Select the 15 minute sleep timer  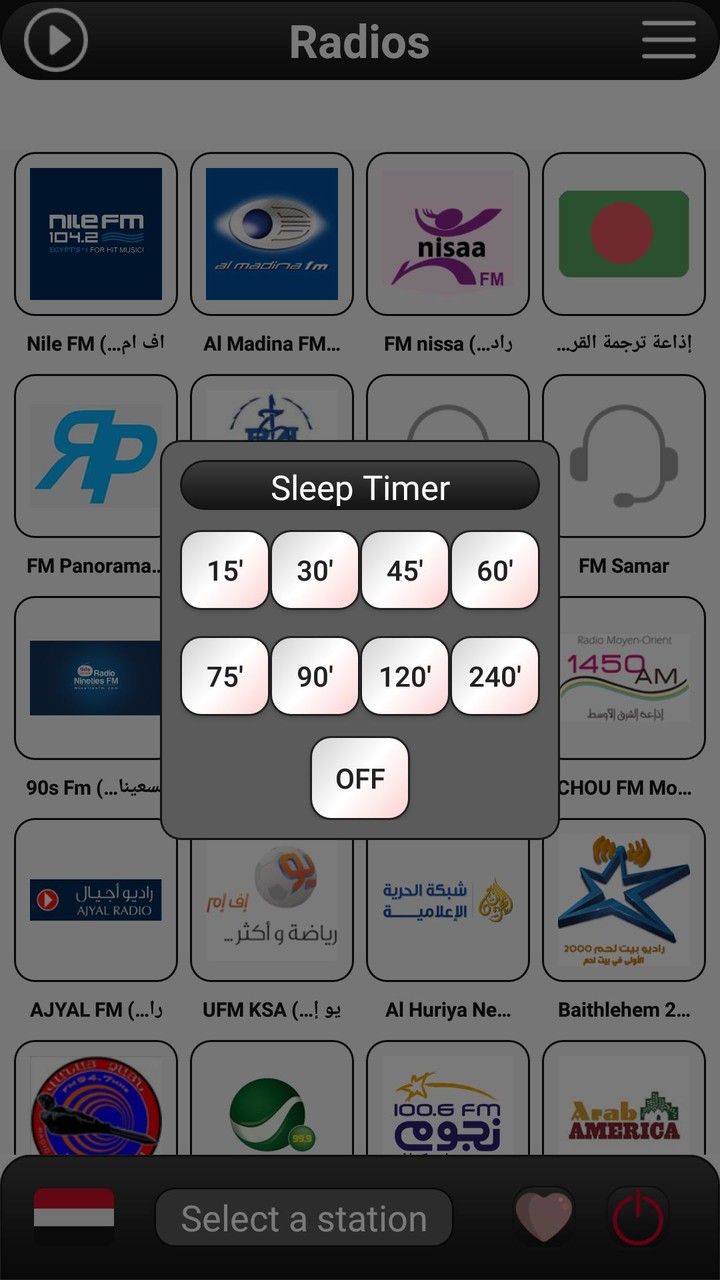(x=224, y=570)
